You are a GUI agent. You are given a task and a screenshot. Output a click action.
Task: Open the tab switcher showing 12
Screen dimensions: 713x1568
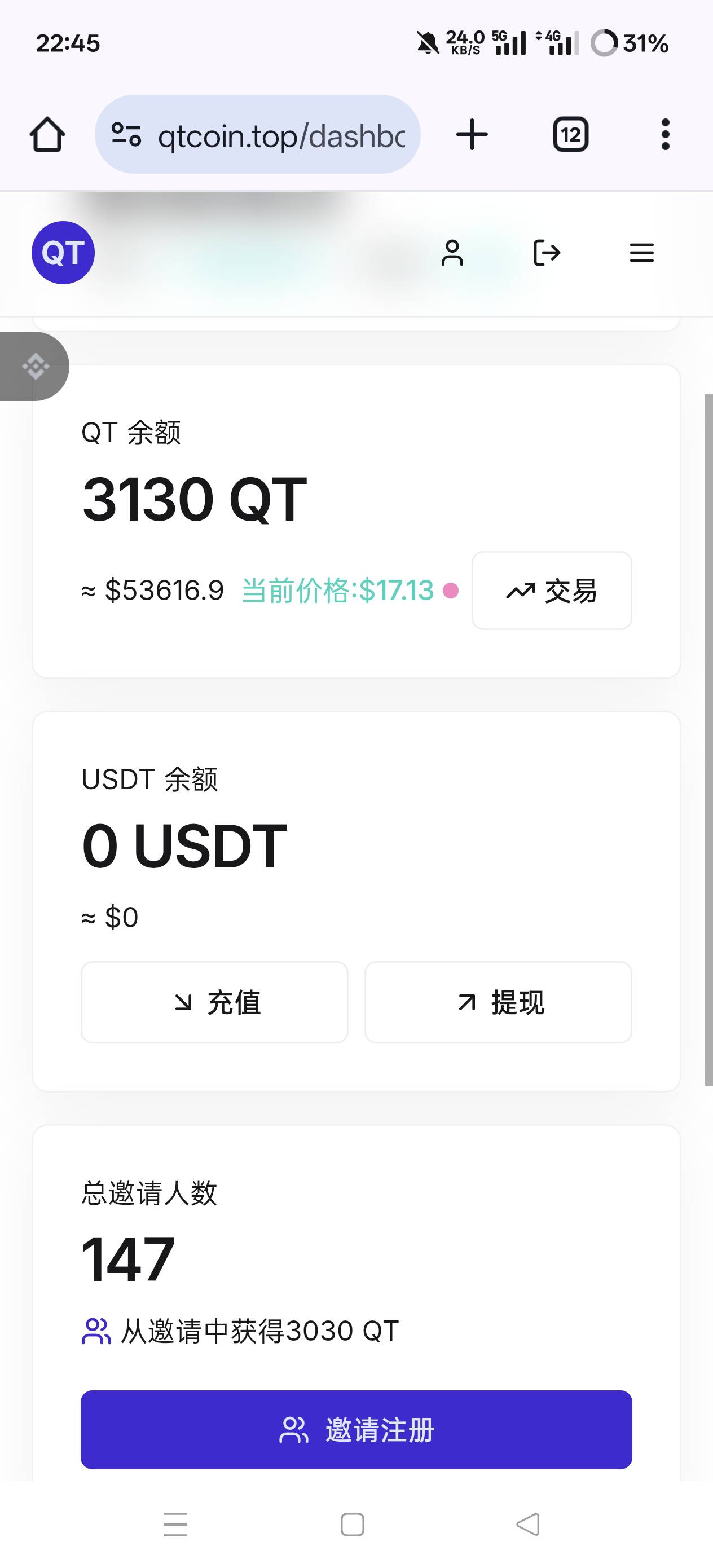[570, 134]
